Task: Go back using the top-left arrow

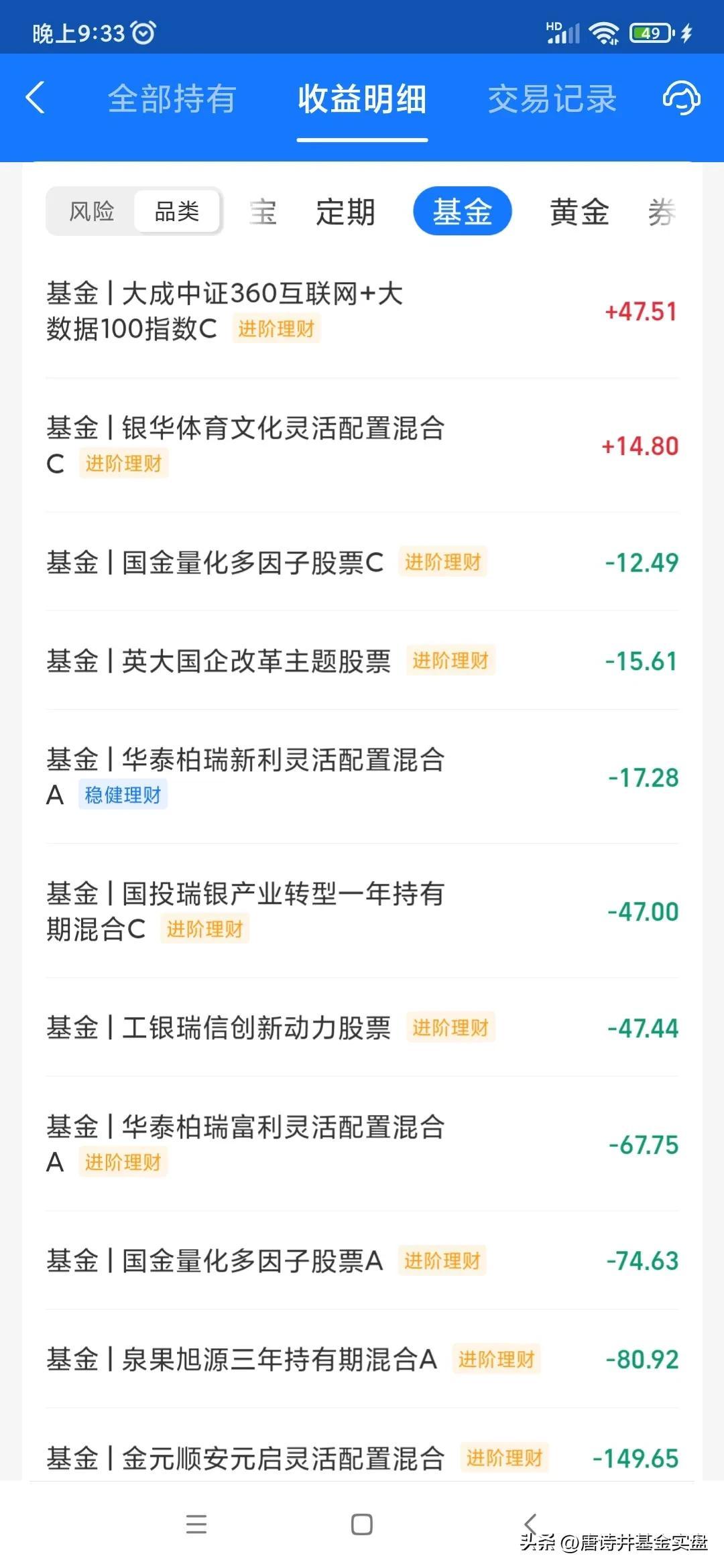Action: (35, 98)
